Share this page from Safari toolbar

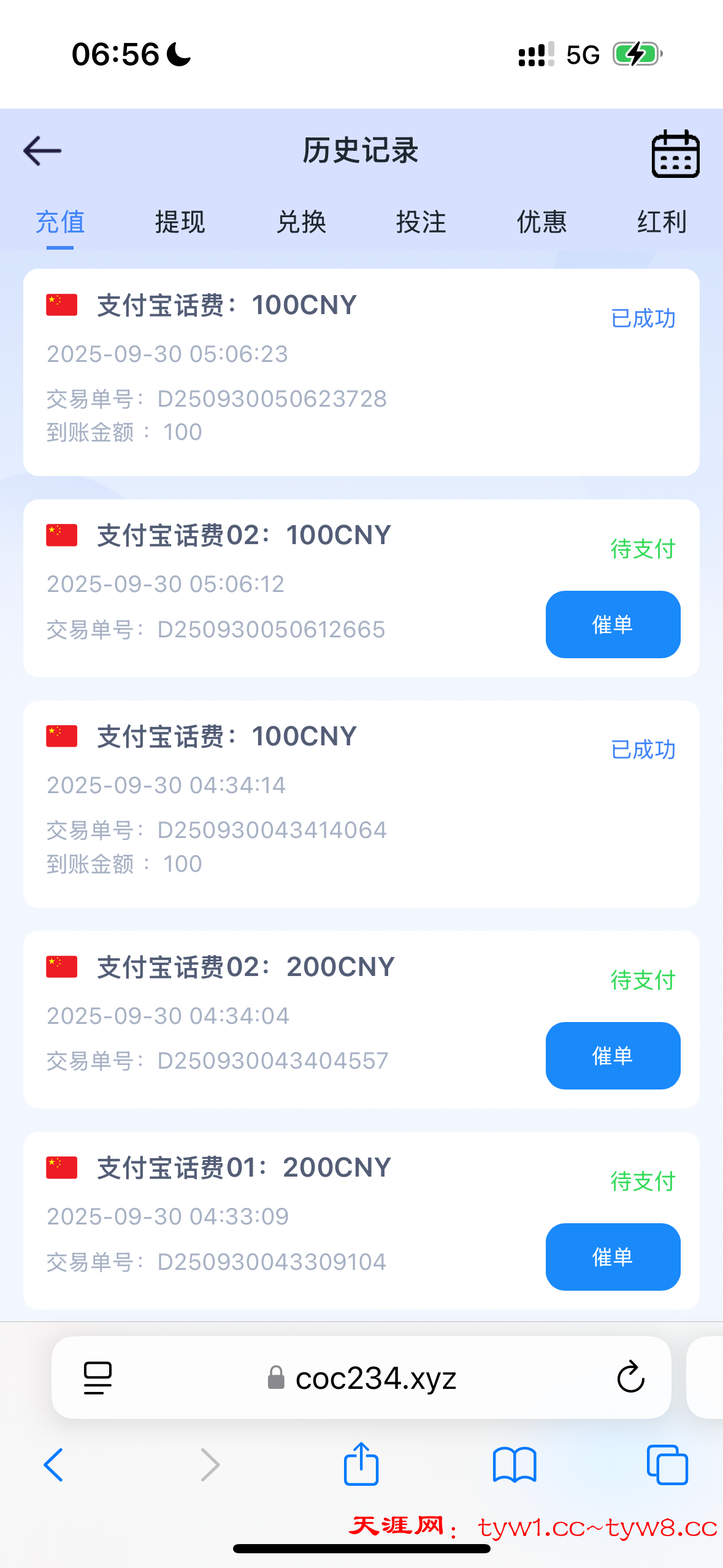(361, 1465)
